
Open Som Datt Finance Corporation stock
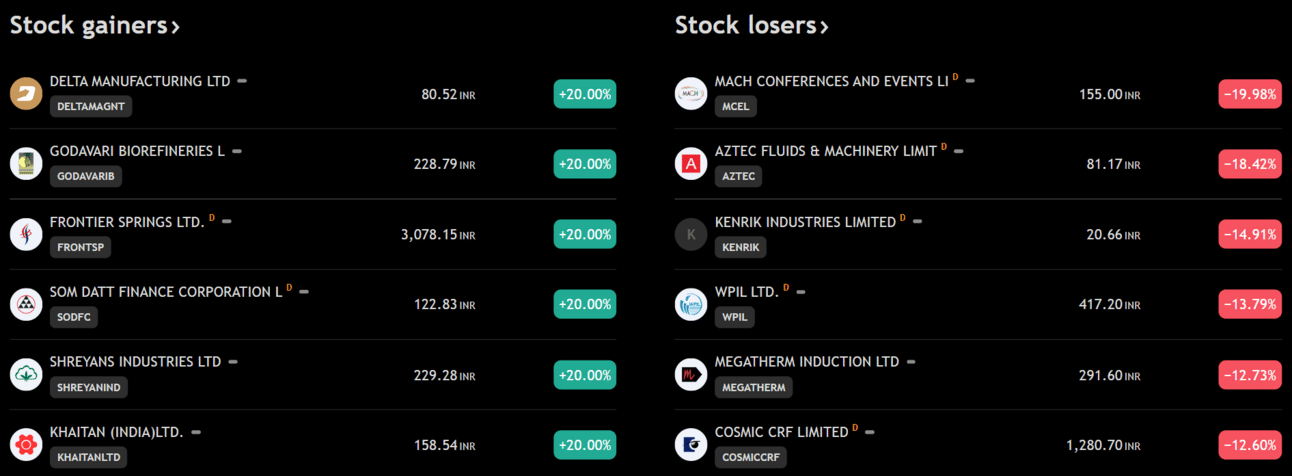[166, 292]
